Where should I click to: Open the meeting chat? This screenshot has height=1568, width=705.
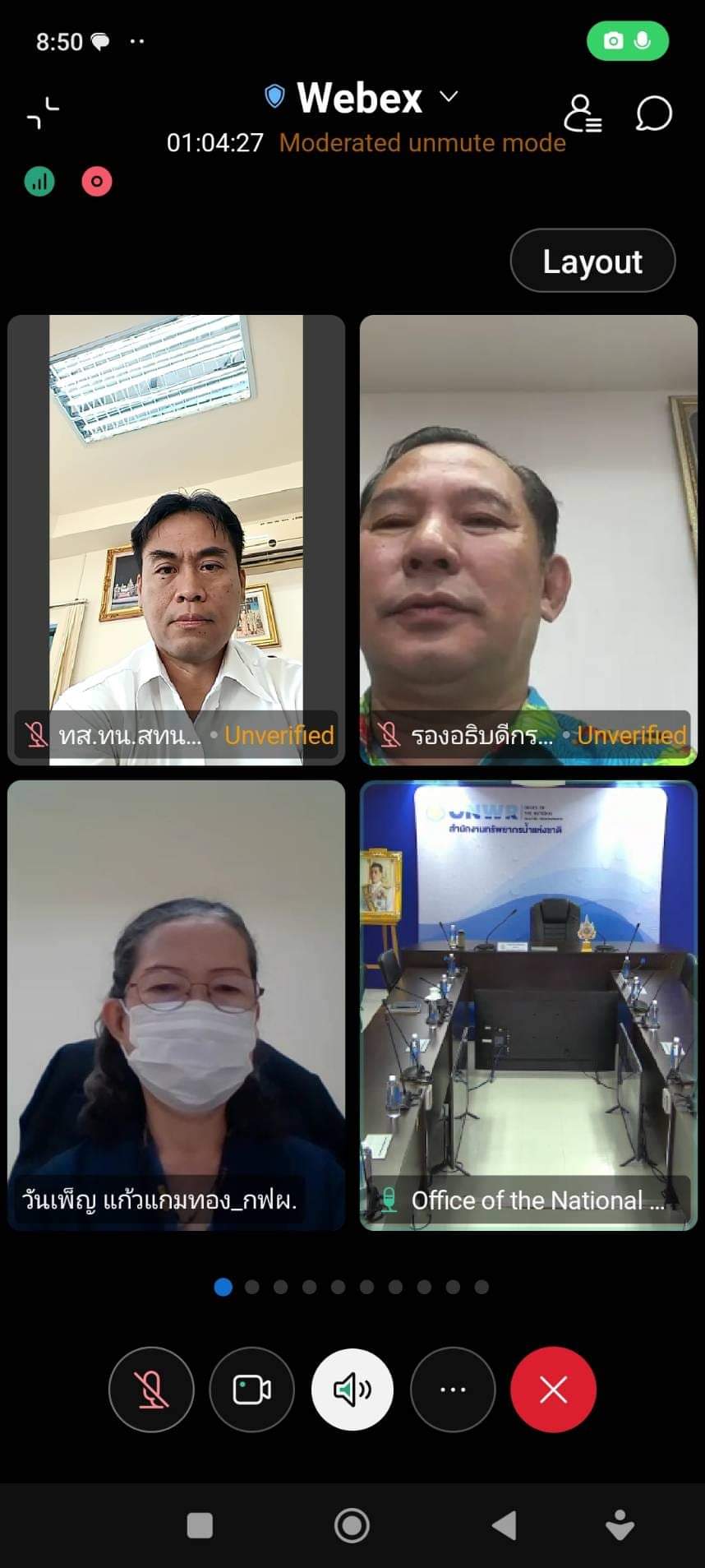[653, 113]
